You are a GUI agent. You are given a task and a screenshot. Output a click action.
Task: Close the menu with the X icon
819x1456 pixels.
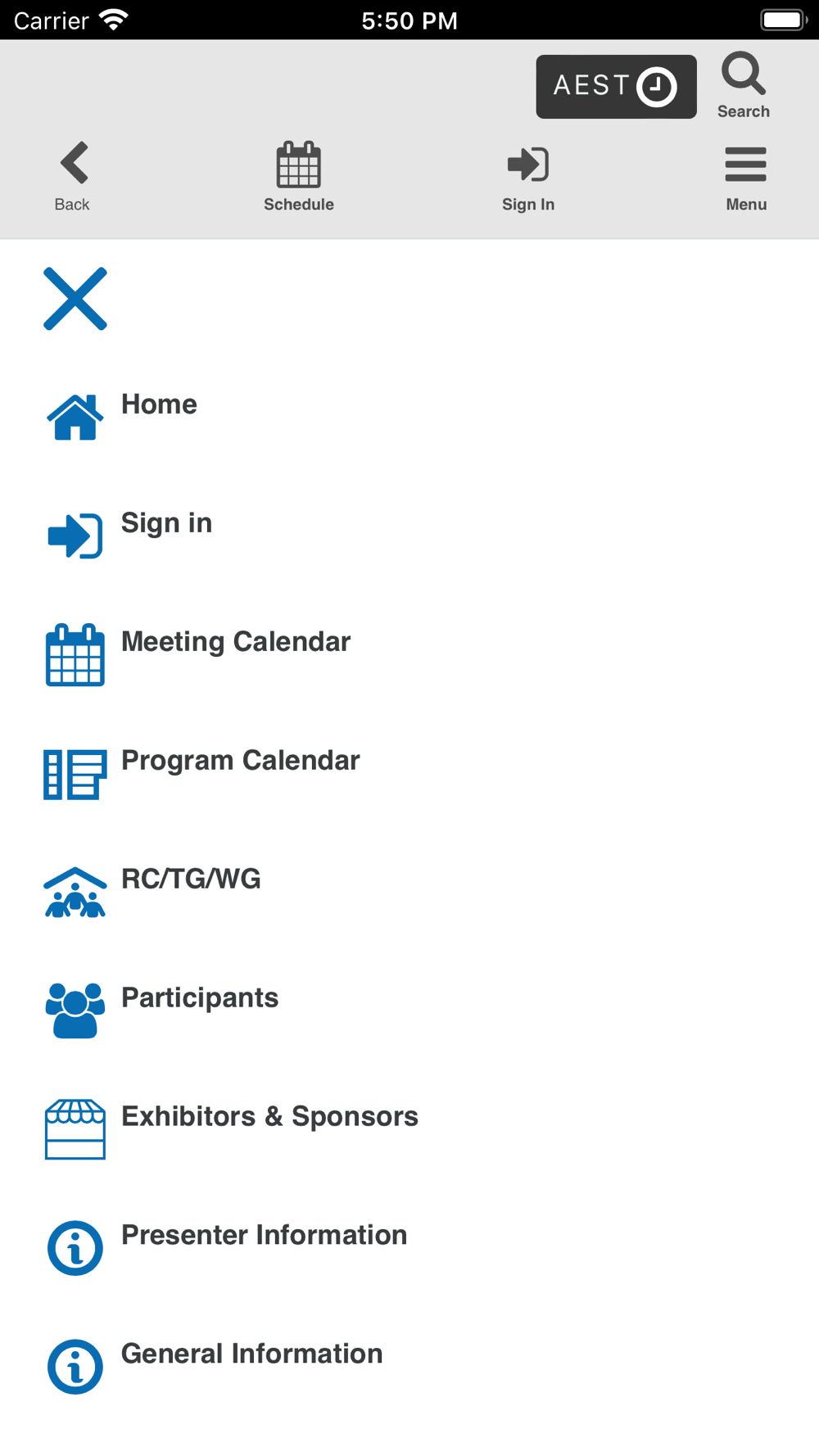(x=75, y=299)
